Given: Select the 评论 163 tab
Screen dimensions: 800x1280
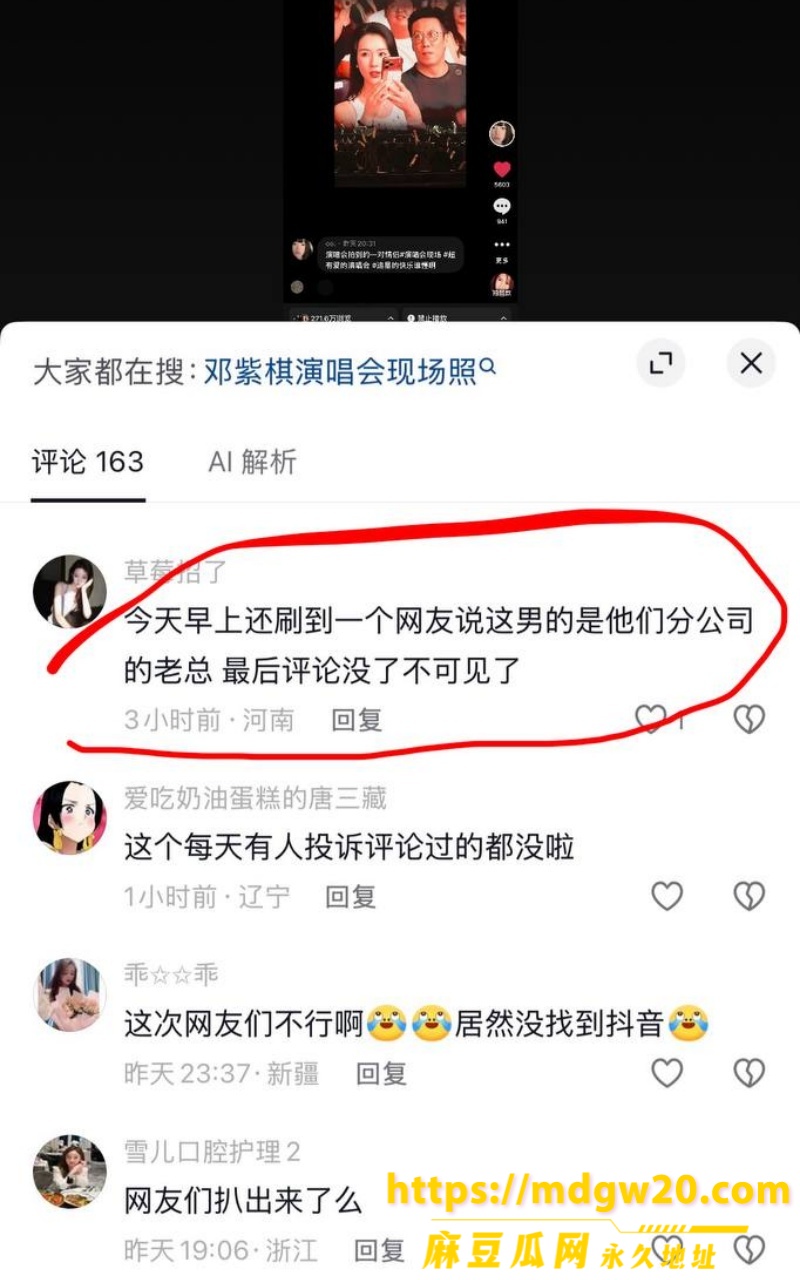Looking at the screenshot, I should coord(88,462).
